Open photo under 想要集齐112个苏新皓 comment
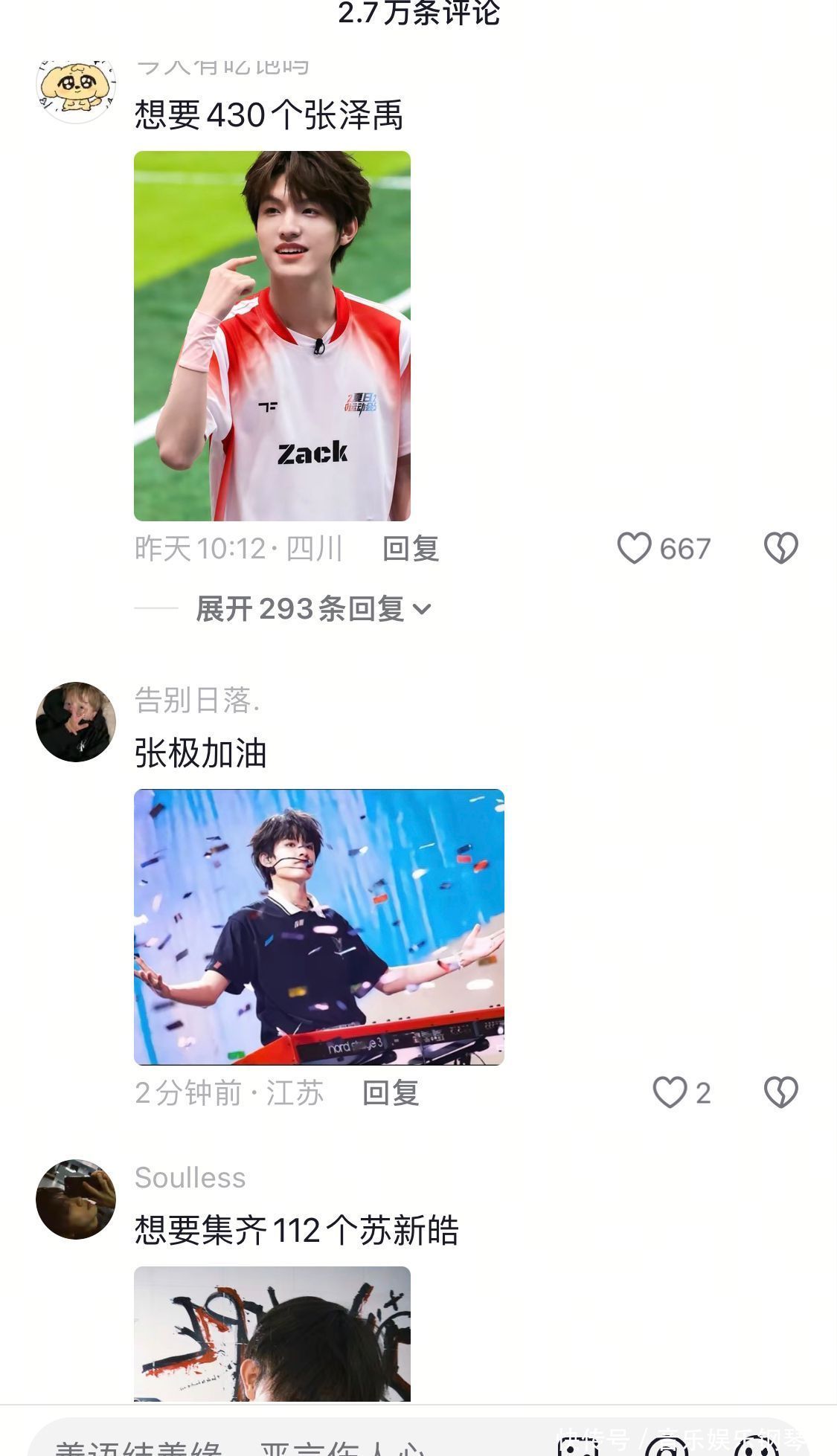837x1456 pixels. pyautogui.click(x=272, y=1334)
